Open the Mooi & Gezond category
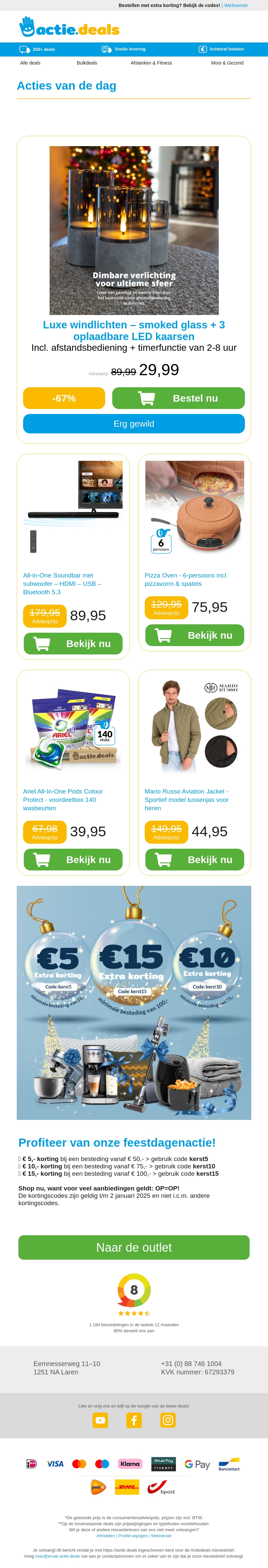This screenshot has height=1568, width=268. tap(227, 63)
